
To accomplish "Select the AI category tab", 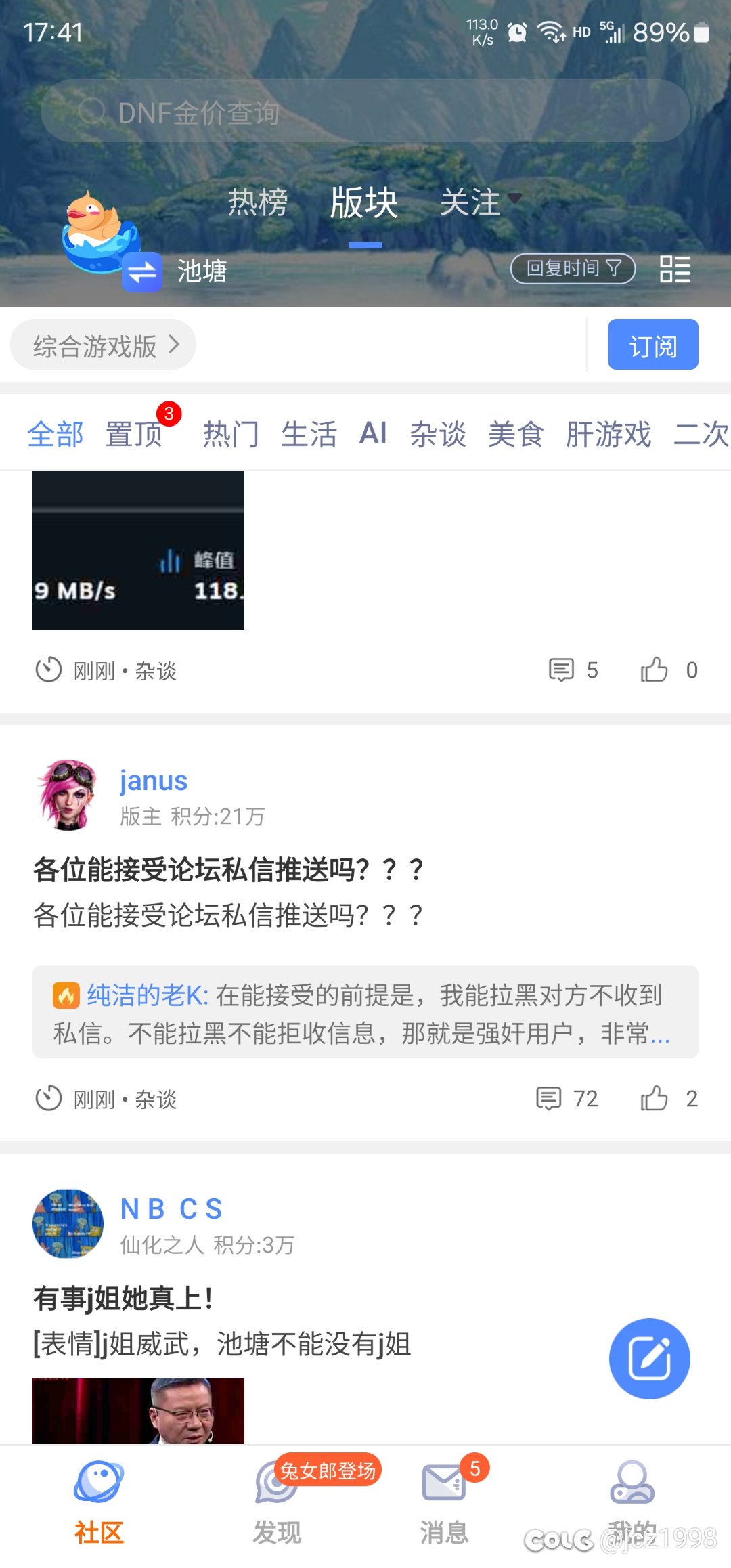I will click(x=373, y=433).
